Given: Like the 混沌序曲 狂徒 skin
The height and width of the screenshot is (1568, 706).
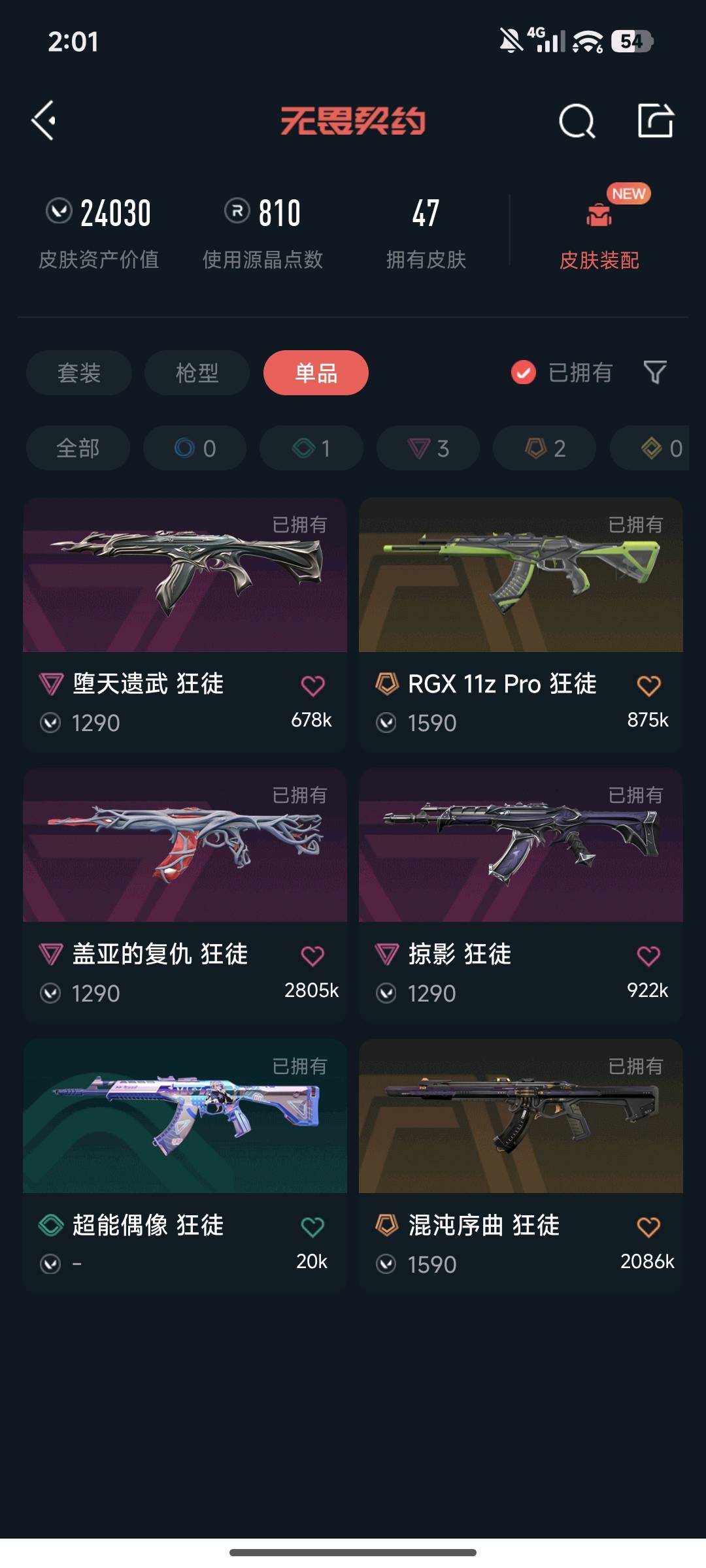Looking at the screenshot, I should 648,1227.
